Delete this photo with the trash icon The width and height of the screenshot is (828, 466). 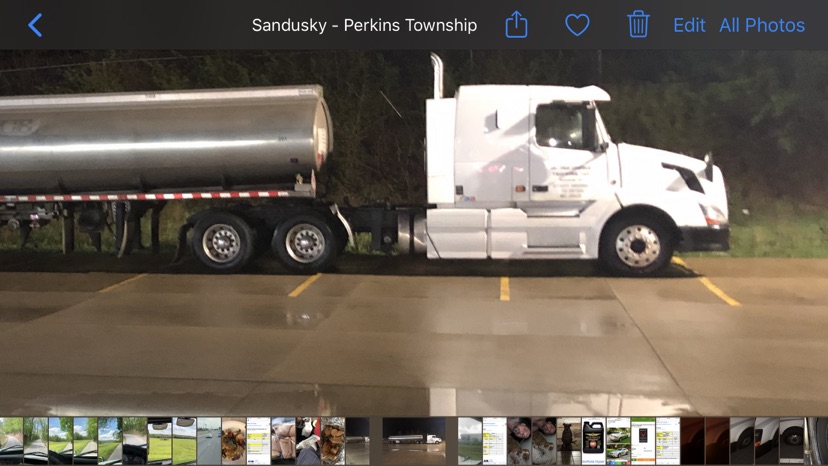pyautogui.click(x=638, y=25)
